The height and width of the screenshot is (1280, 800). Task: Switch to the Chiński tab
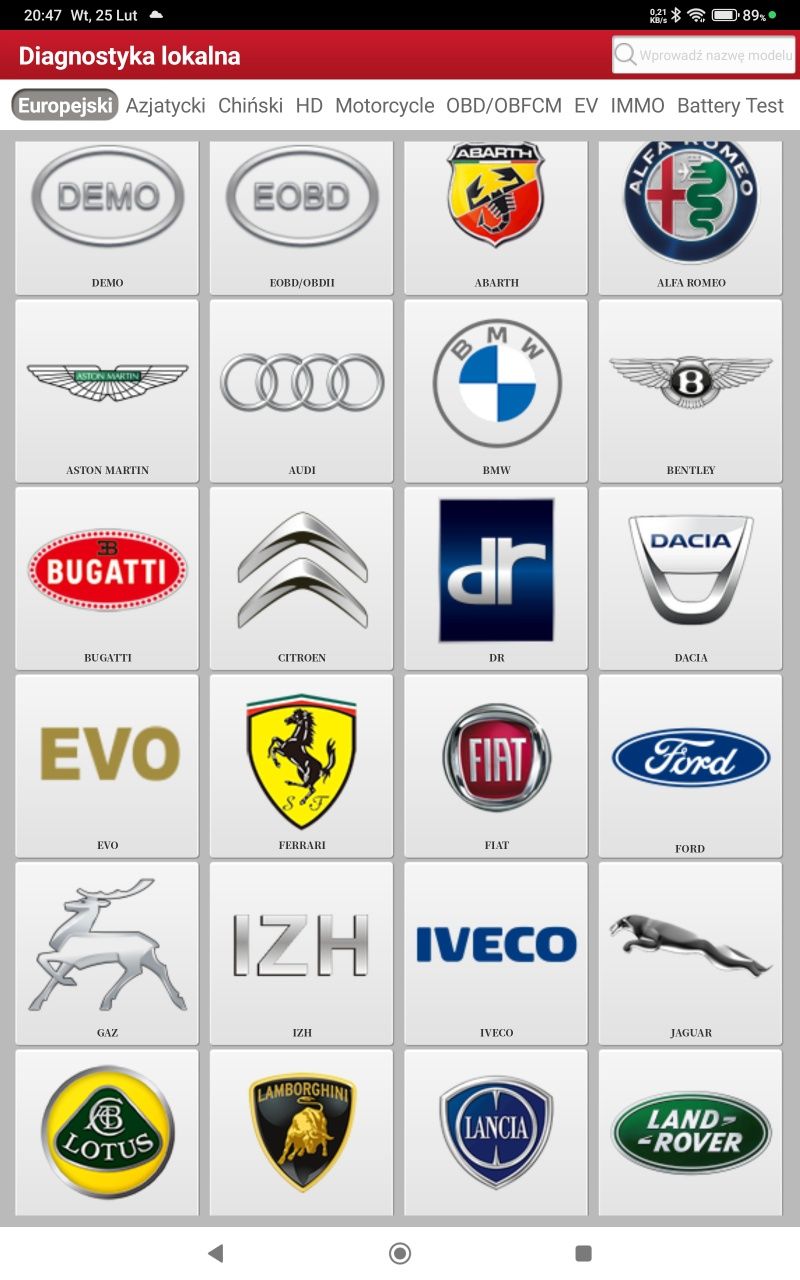coord(250,105)
